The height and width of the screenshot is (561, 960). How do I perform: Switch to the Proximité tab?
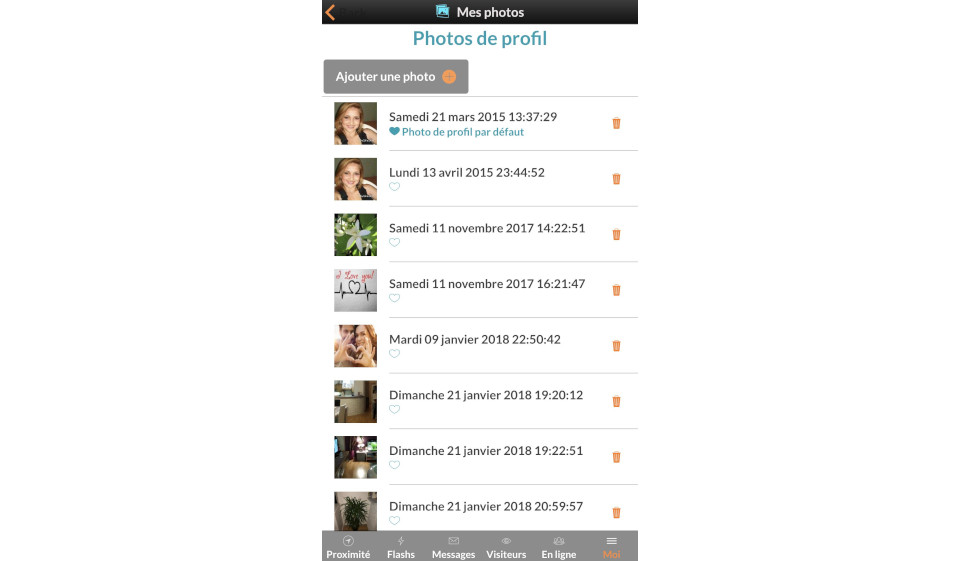pyautogui.click(x=348, y=547)
